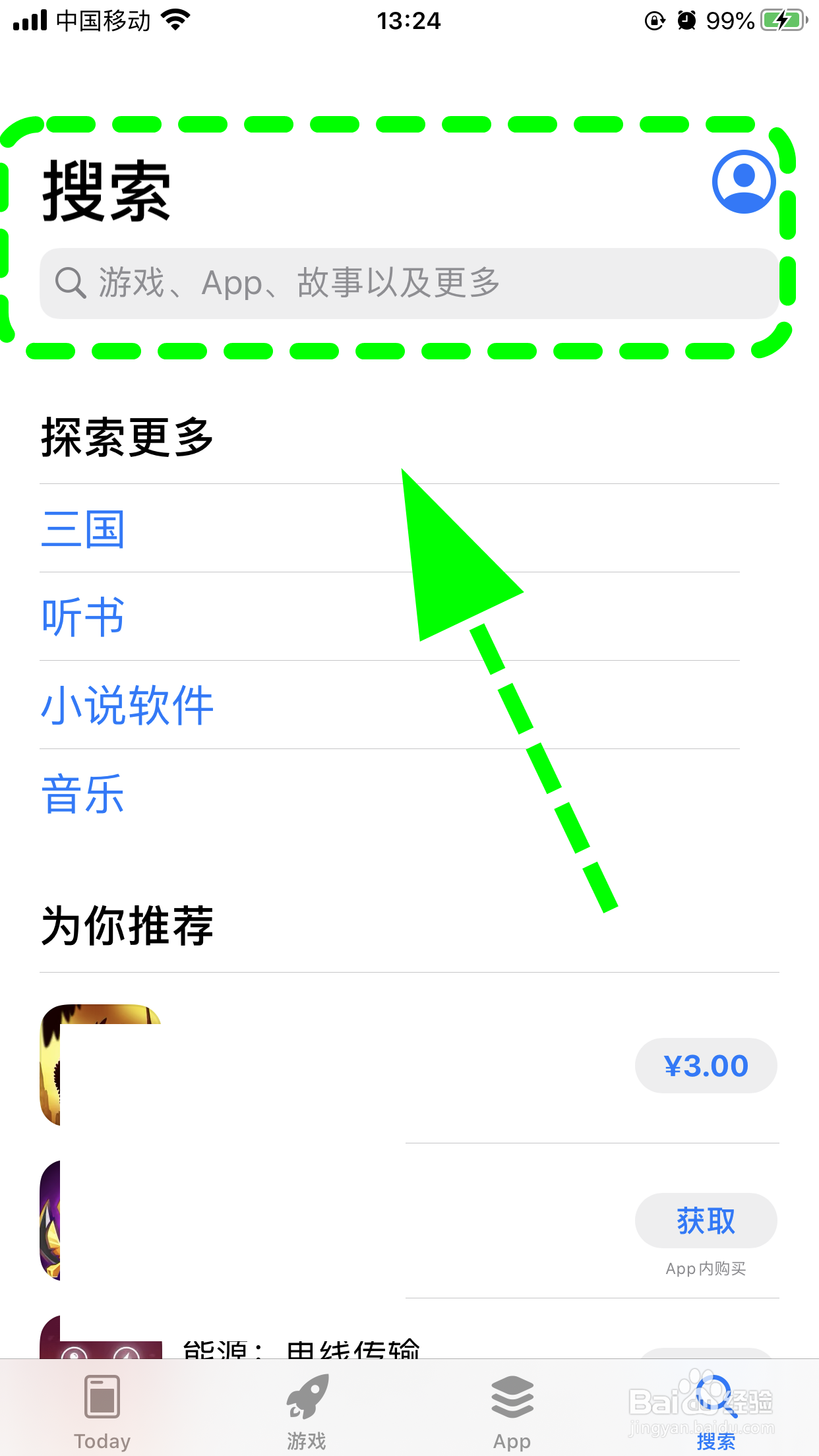Select the 小说软件 search suggestion
The image size is (819, 1456).
click(x=127, y=704)
